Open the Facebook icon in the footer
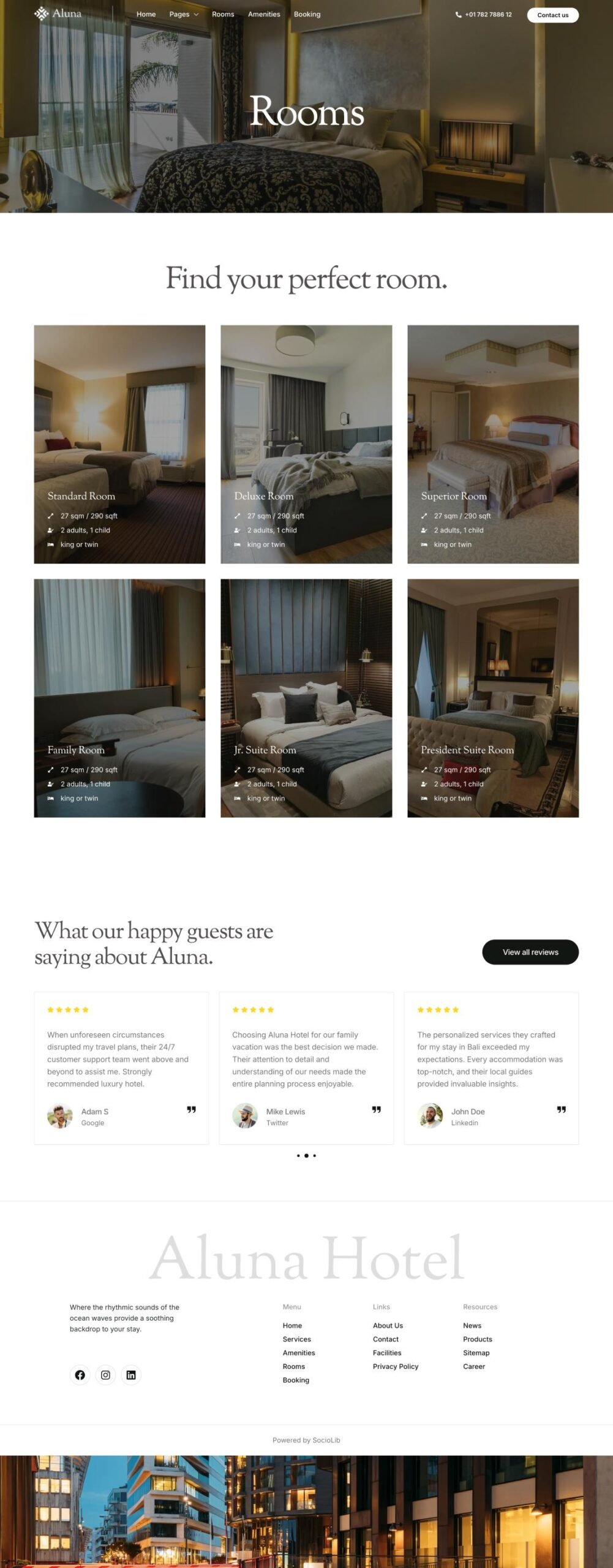 [80, 1375]
